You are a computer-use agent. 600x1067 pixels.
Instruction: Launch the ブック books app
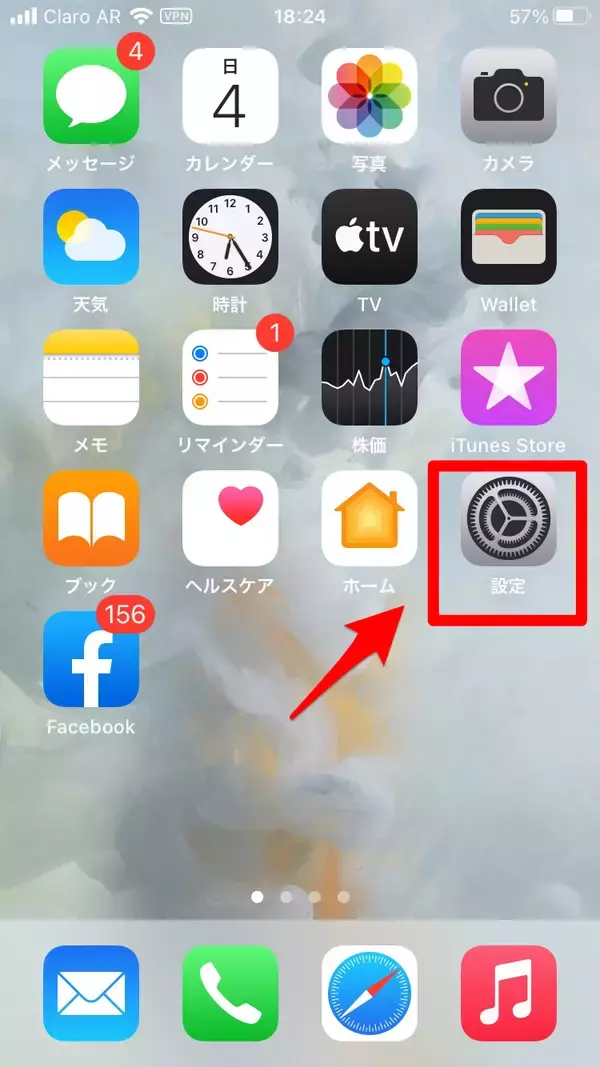coord(91,518)
